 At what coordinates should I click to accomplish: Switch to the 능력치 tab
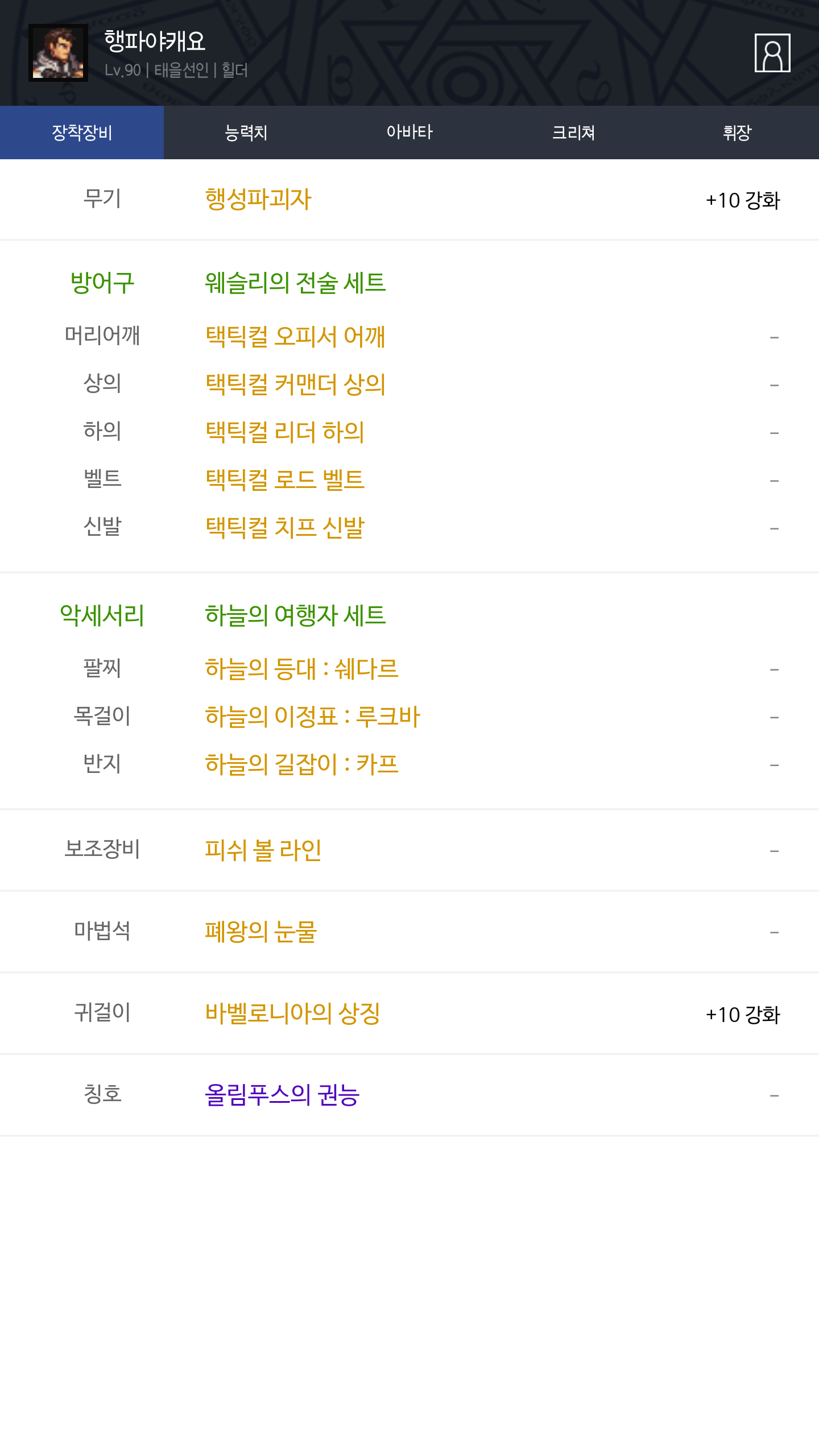pyautogui.click(x=246, y=133)
